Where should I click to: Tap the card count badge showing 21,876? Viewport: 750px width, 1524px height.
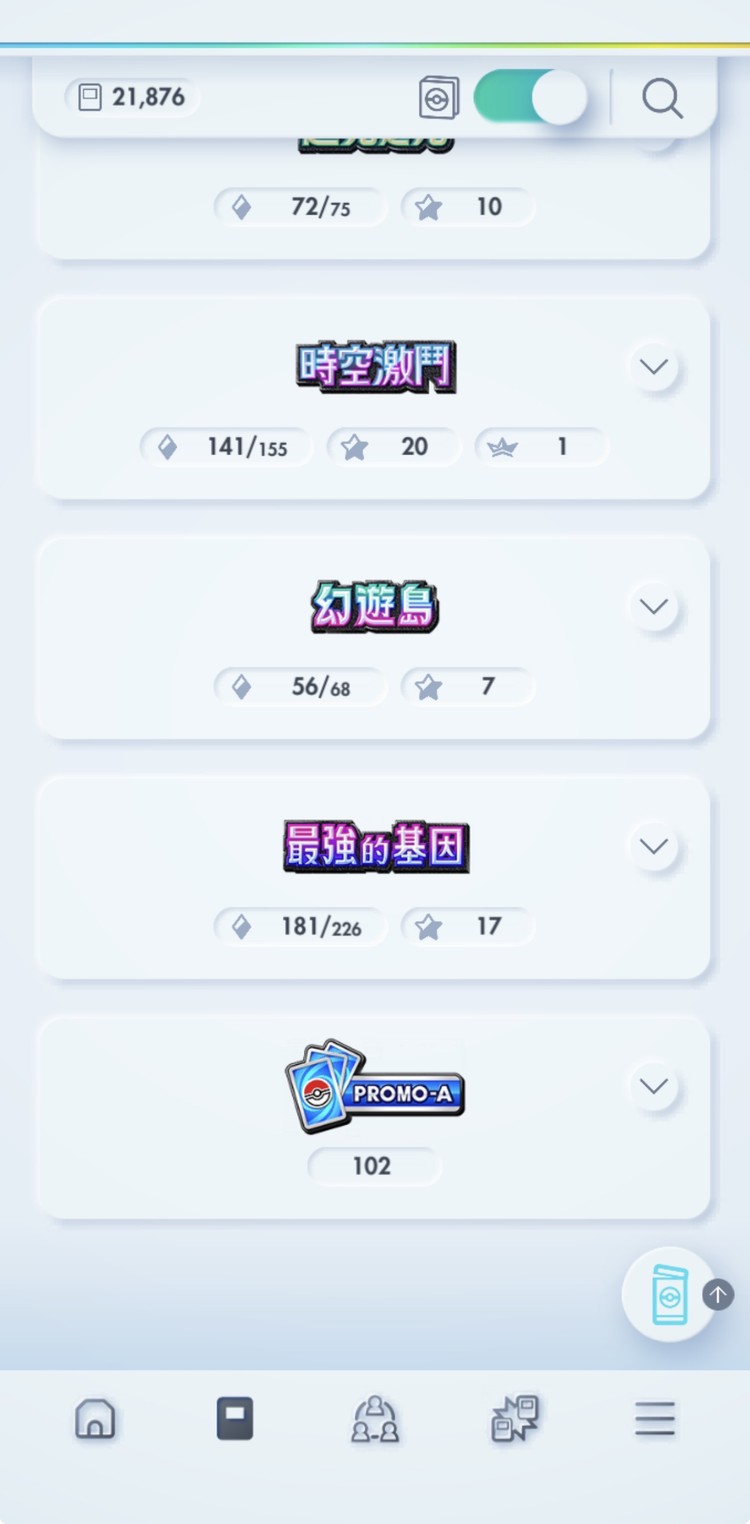point(130,97)
